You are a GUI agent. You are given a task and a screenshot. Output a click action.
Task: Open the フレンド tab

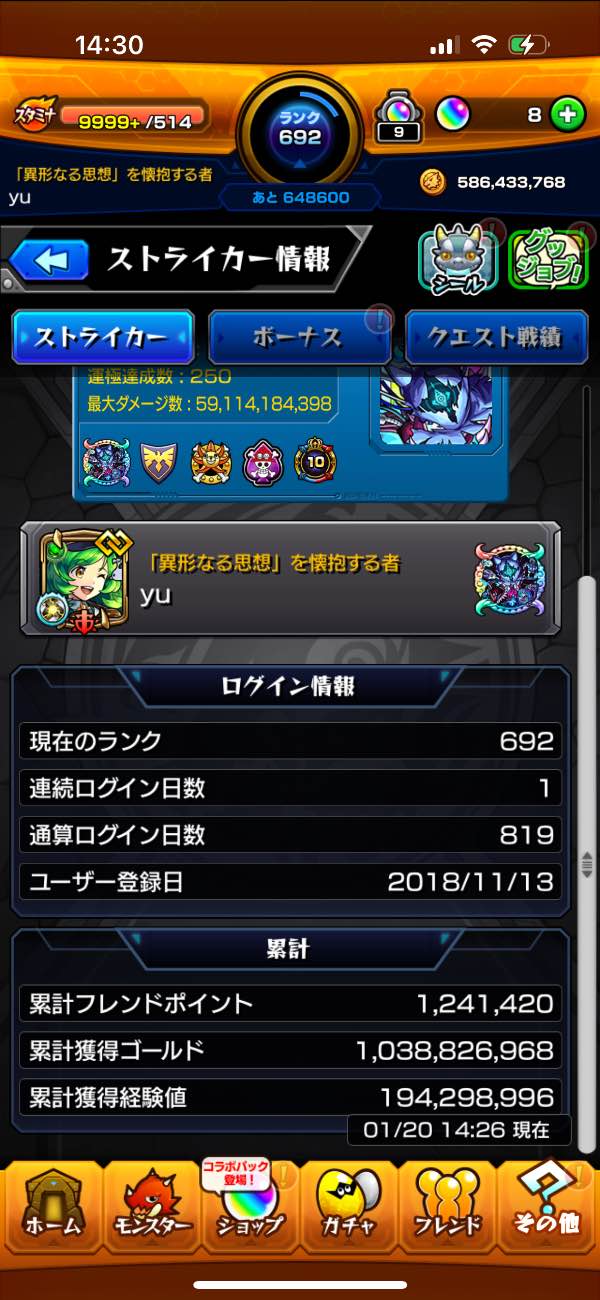(x=447, y=1205)
